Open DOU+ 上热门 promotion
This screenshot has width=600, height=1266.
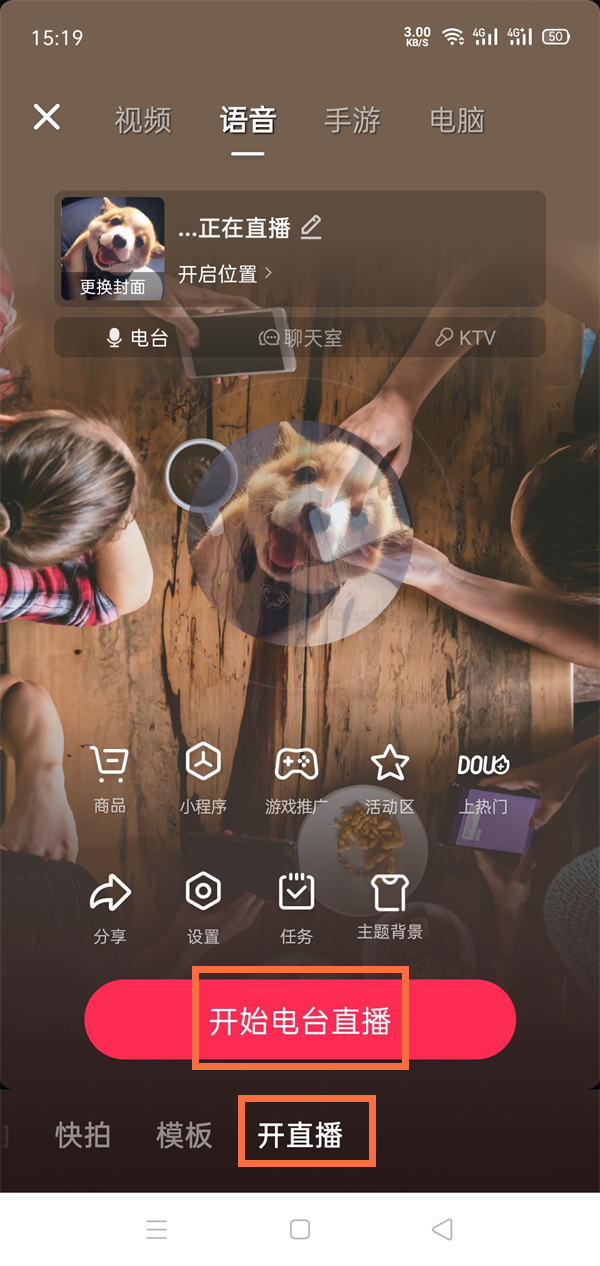[x=484, y=777]
